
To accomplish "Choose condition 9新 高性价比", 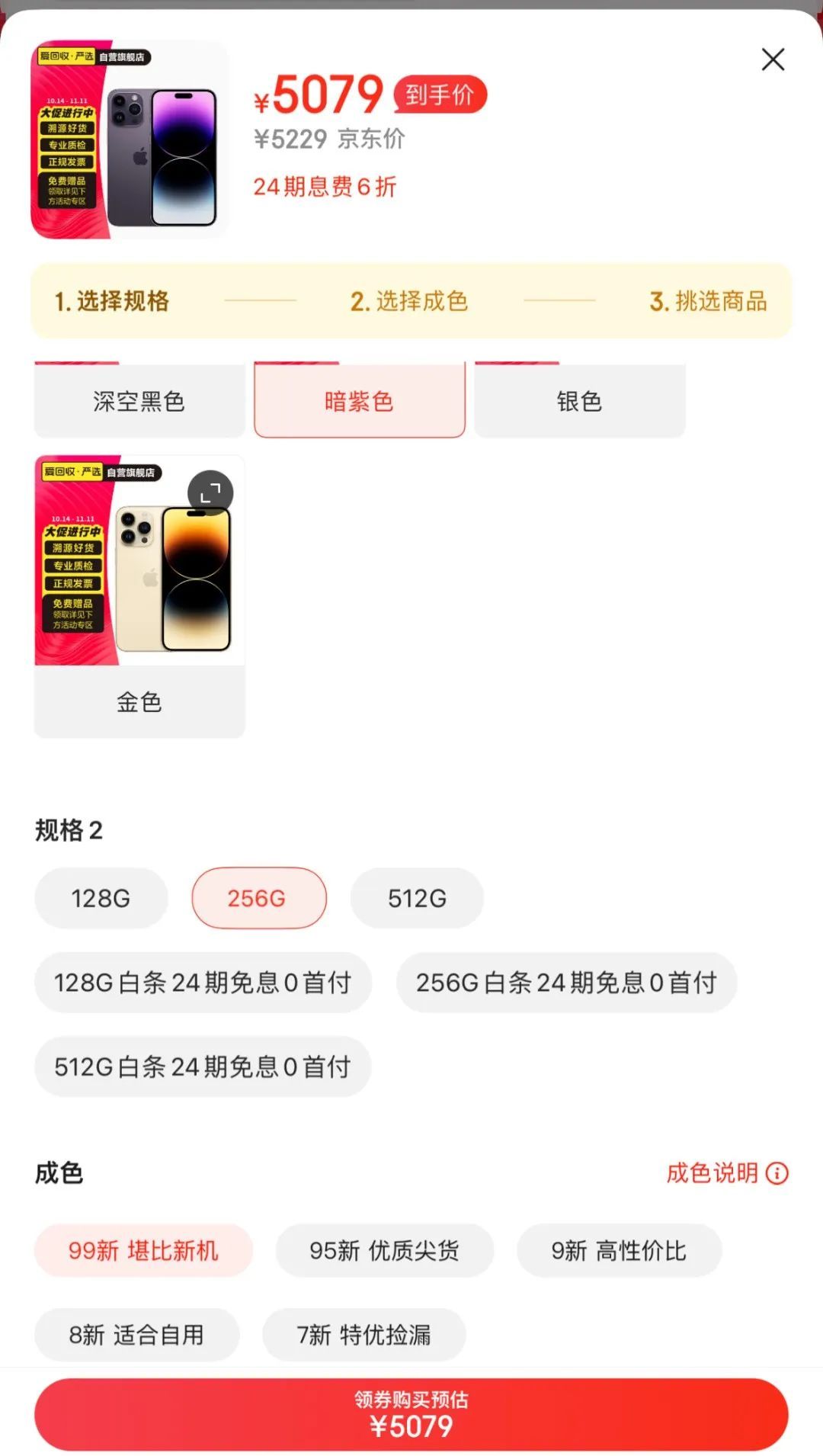I will [619, 1250].
